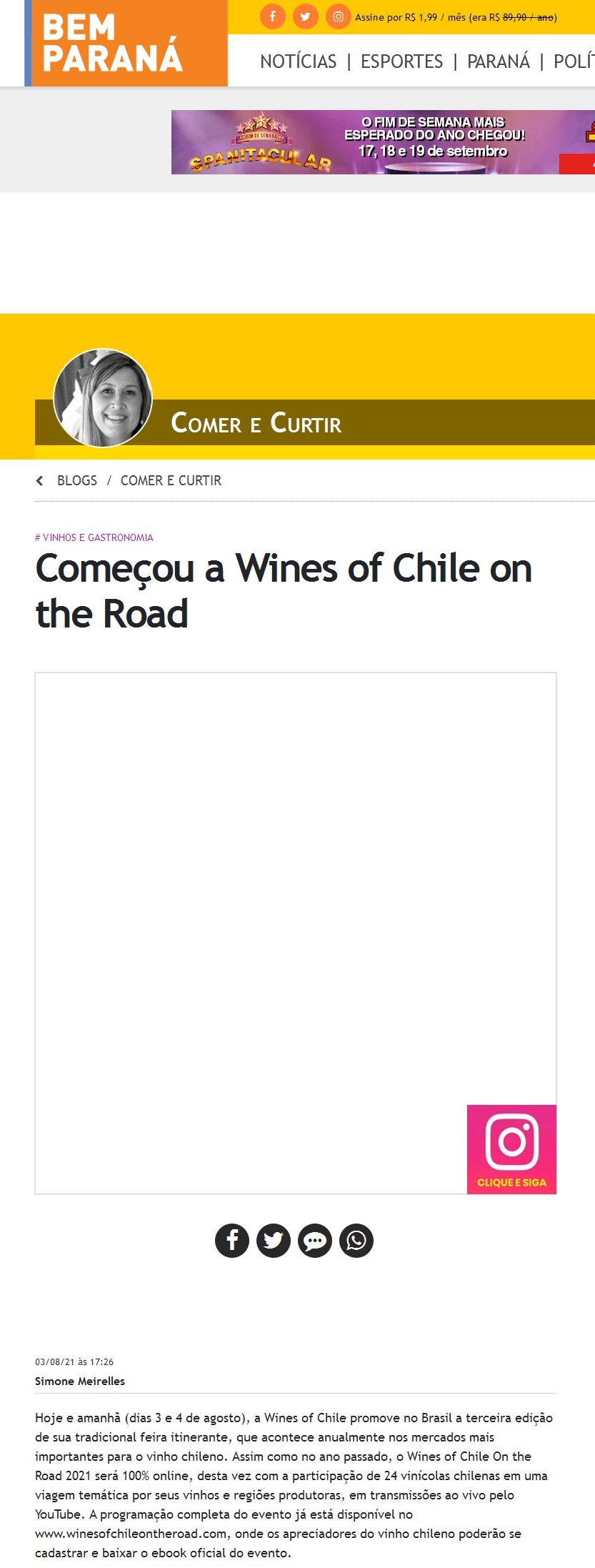Share the article on Facebook
Viewport: 595px width, 1568px height.
[232, 1240]
